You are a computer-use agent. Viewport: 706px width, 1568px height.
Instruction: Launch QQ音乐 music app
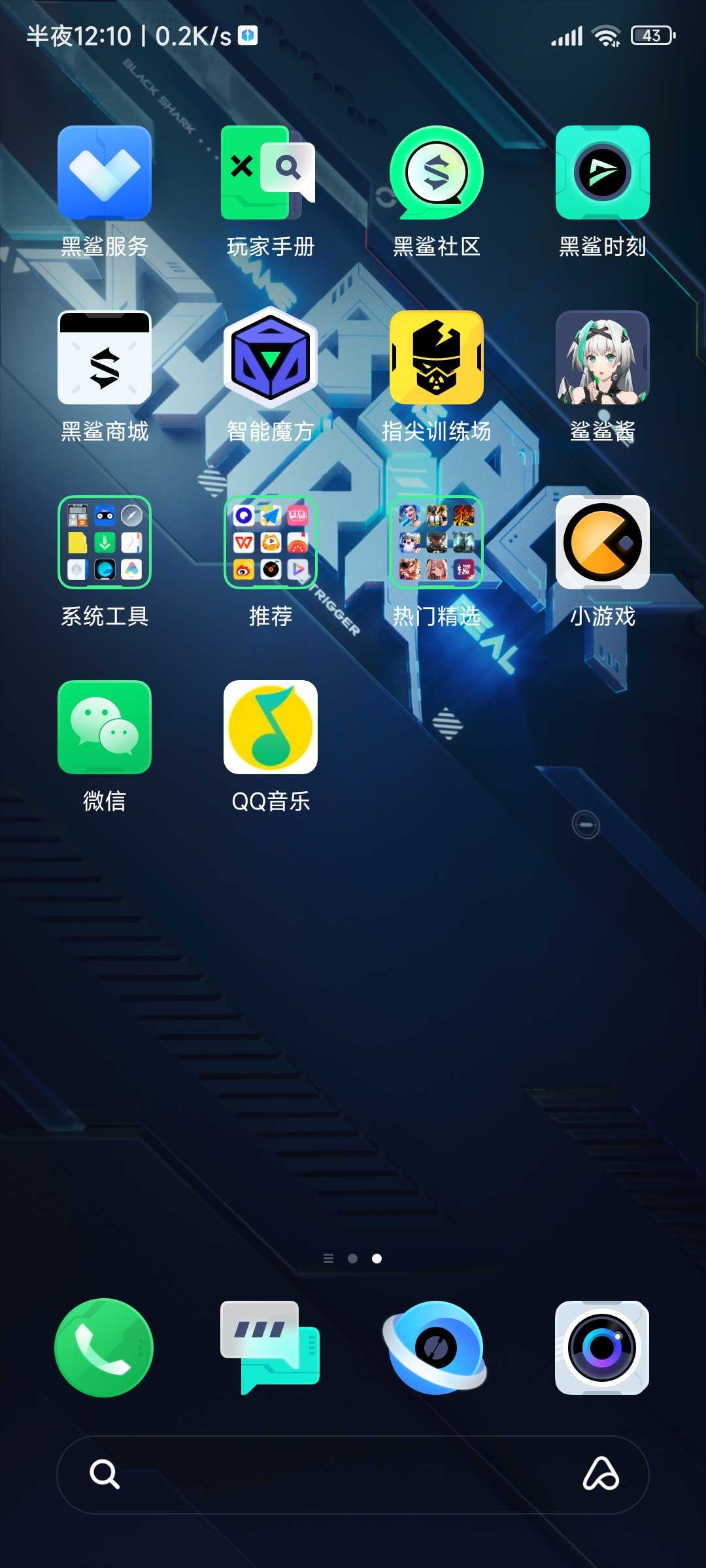[x=270, y=727]
